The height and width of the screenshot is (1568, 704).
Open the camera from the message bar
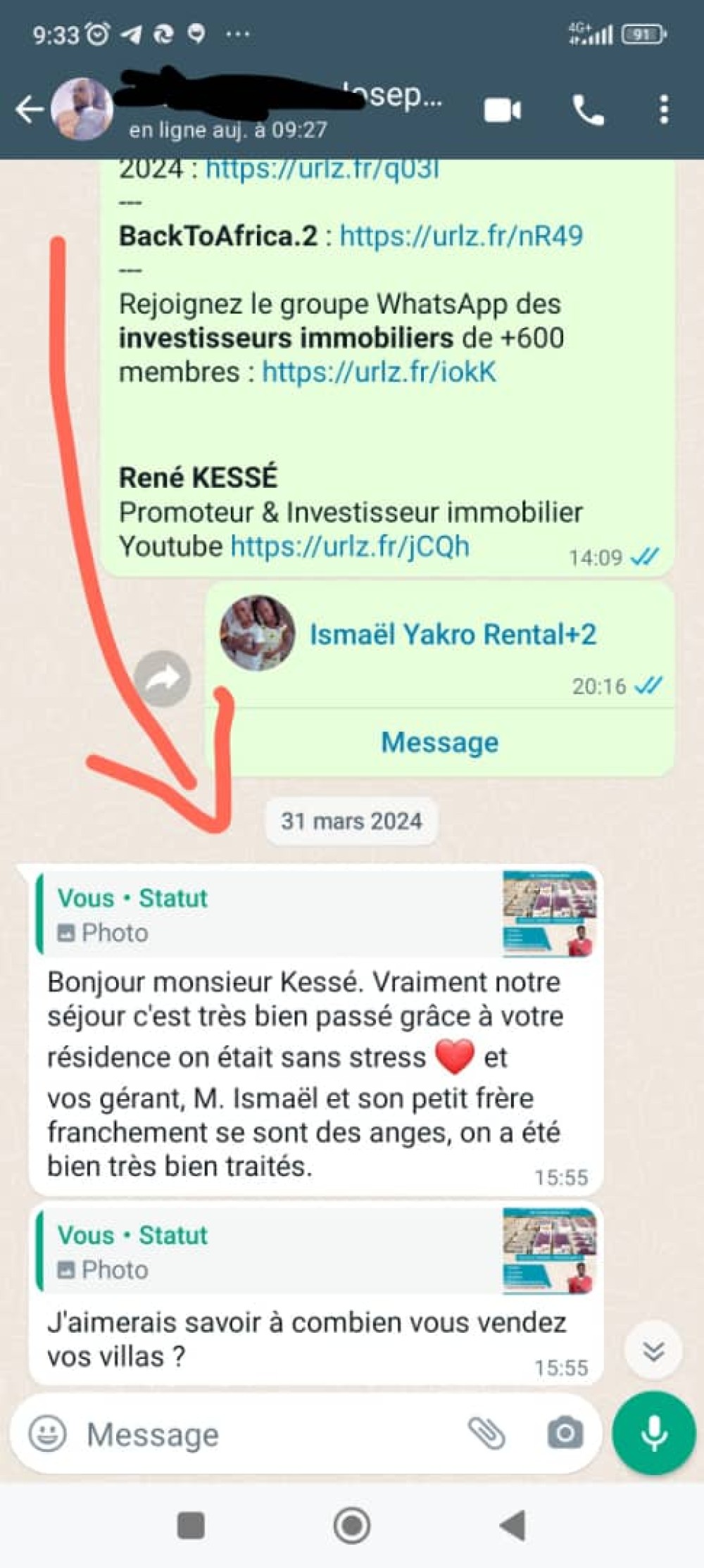point(565,1434)
